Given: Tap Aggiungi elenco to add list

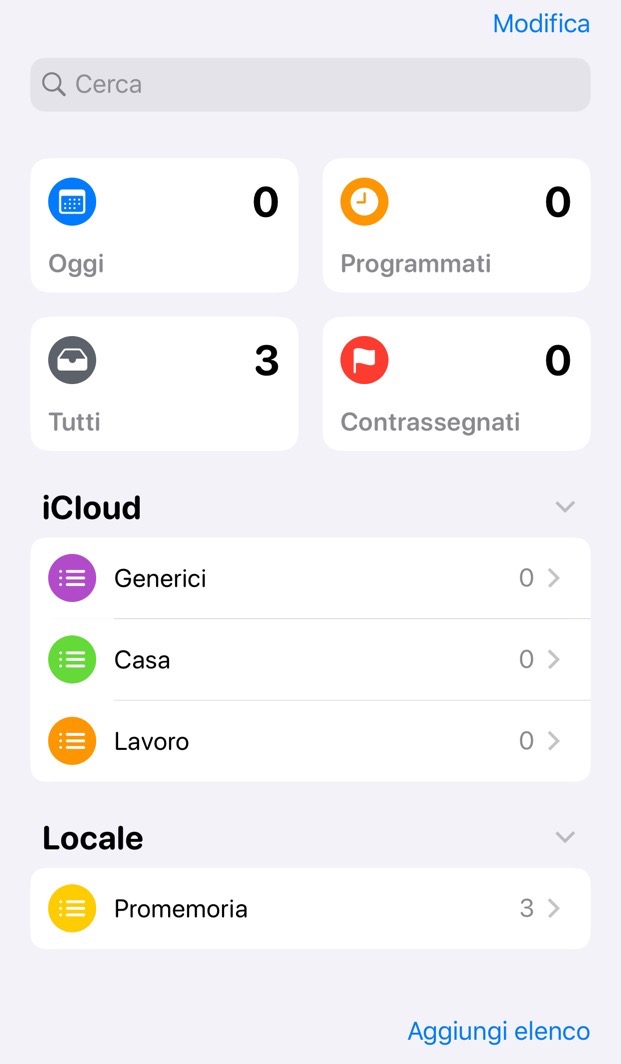Looking at the screenshot, I should (498, 1031).
